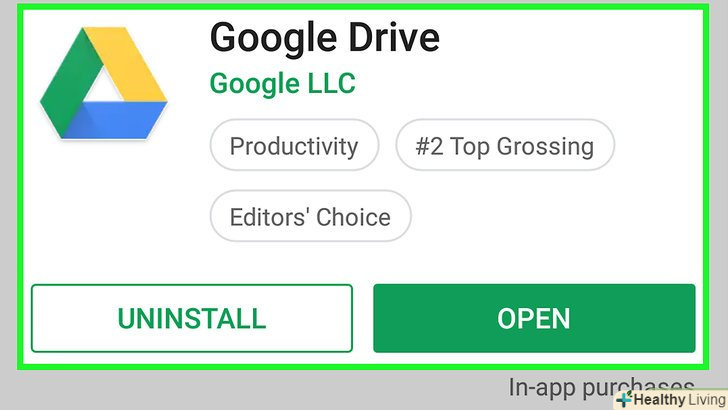View the Google LLC developer page
Screen dimensions: 728x410
click(281, 84)
